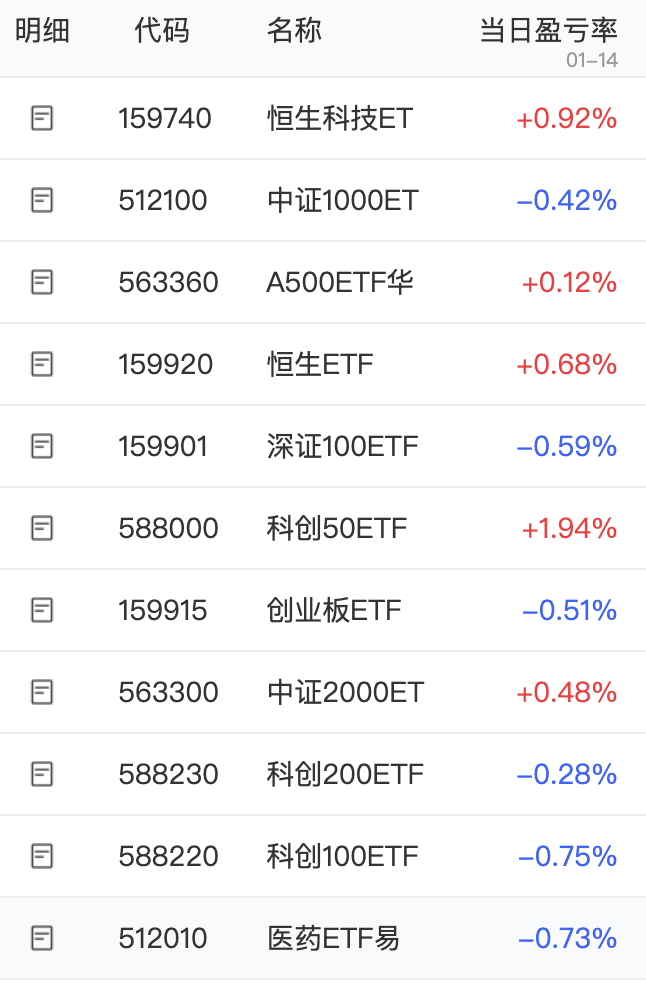Image resolution: width=646 pixels, height=982 pixels.
Task: Open the 明细 icon for 科创50ETF
Action: click(x=42, y=529)
